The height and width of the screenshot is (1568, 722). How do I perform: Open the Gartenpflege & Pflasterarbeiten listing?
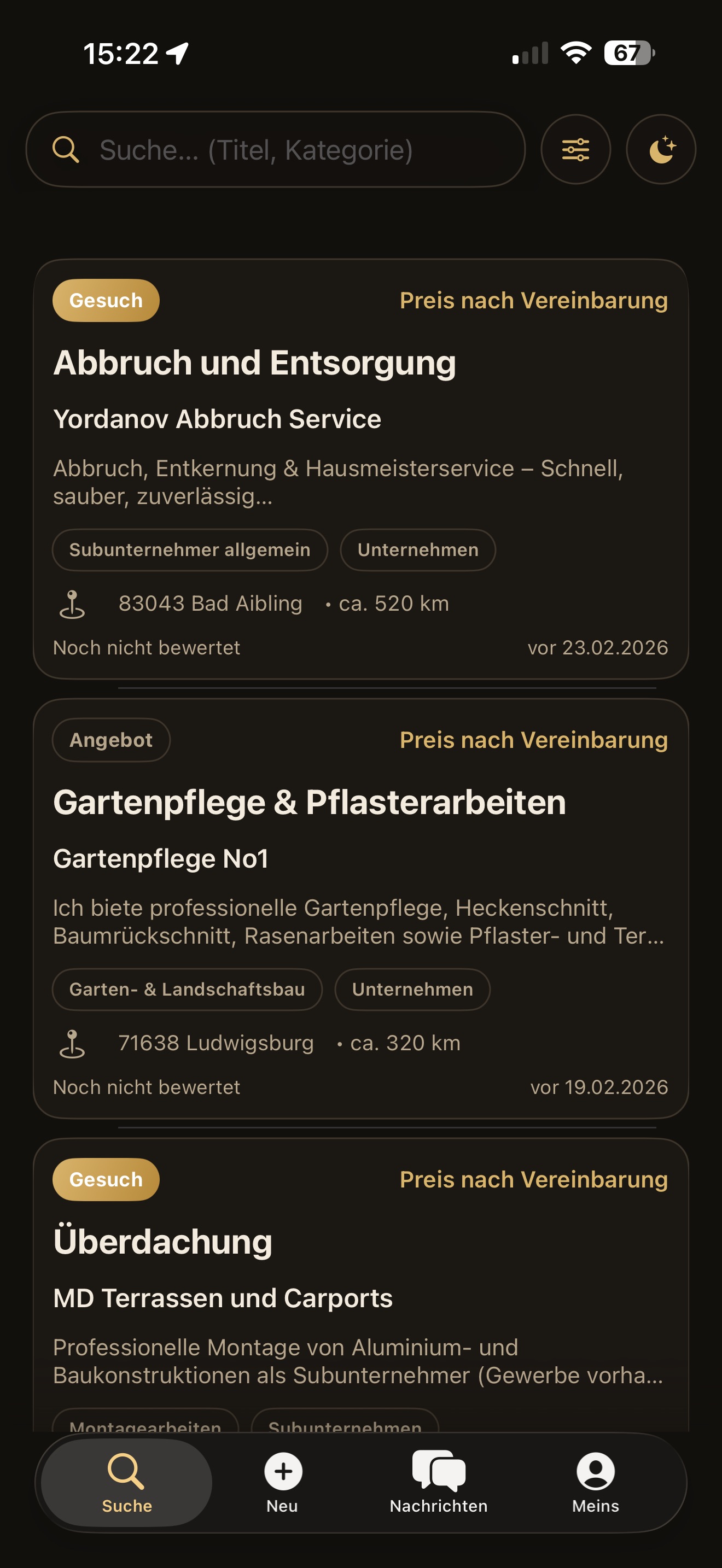361,907
